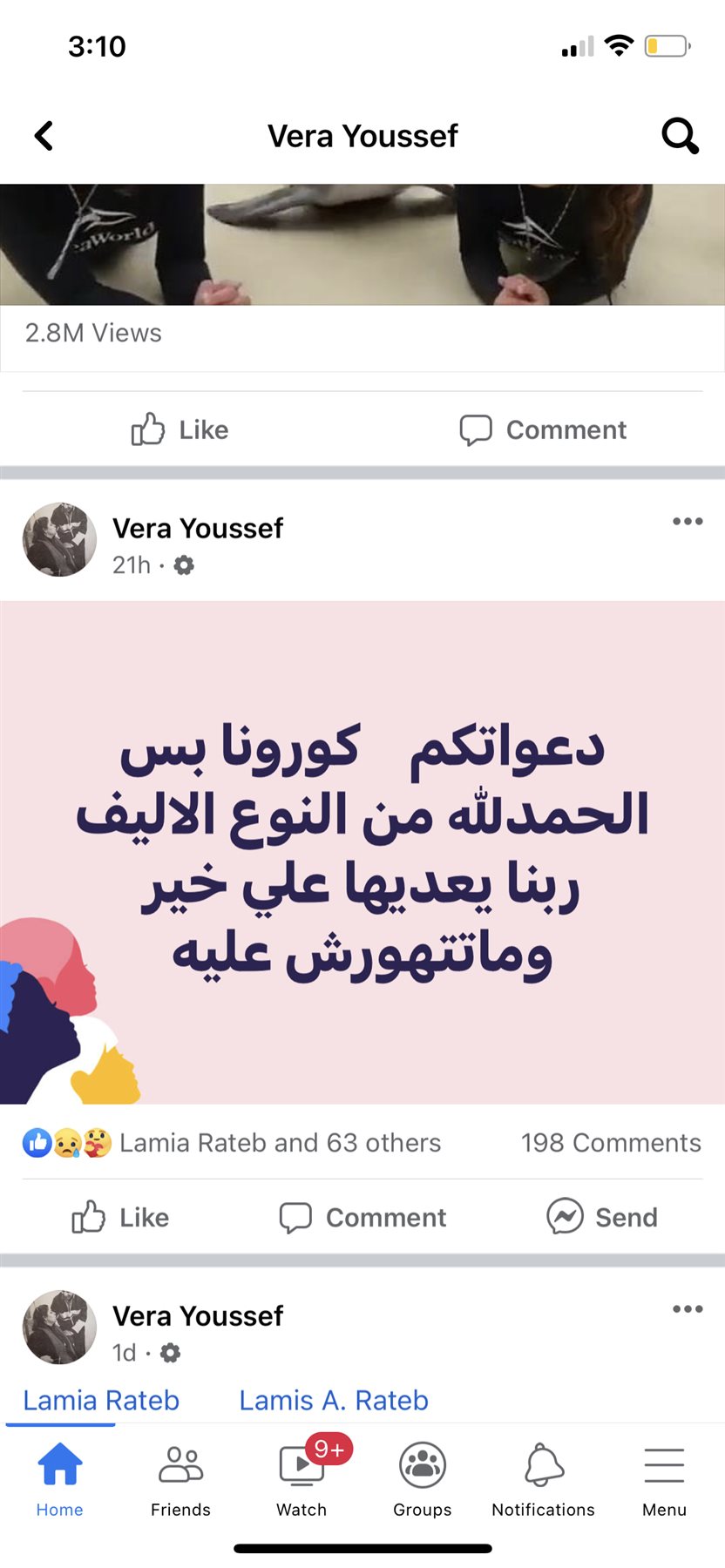The image size is (725, 1568).
Task: Check the Notifications tab
Action: point(544,1477)
